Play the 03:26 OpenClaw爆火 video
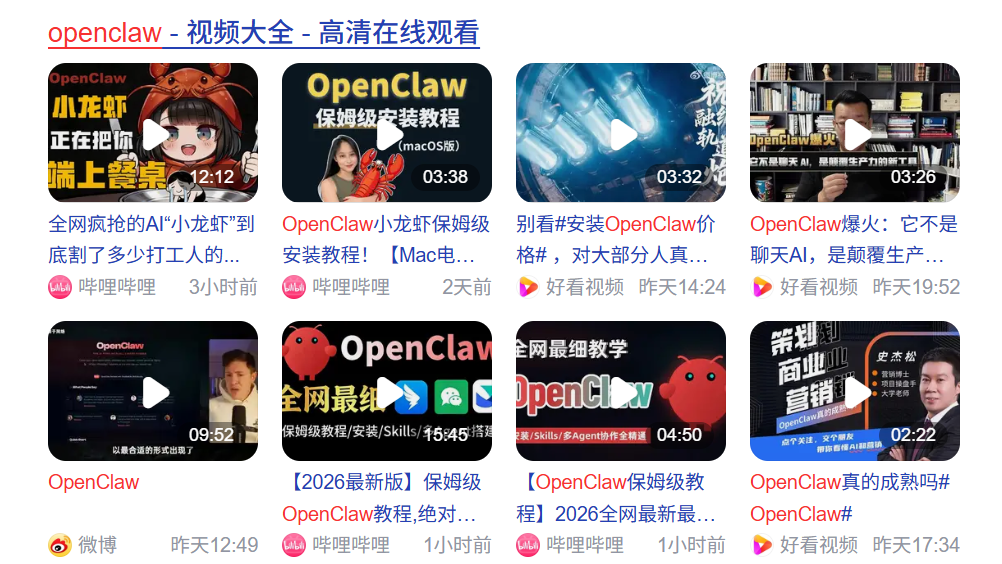 (x=855, y=133)
